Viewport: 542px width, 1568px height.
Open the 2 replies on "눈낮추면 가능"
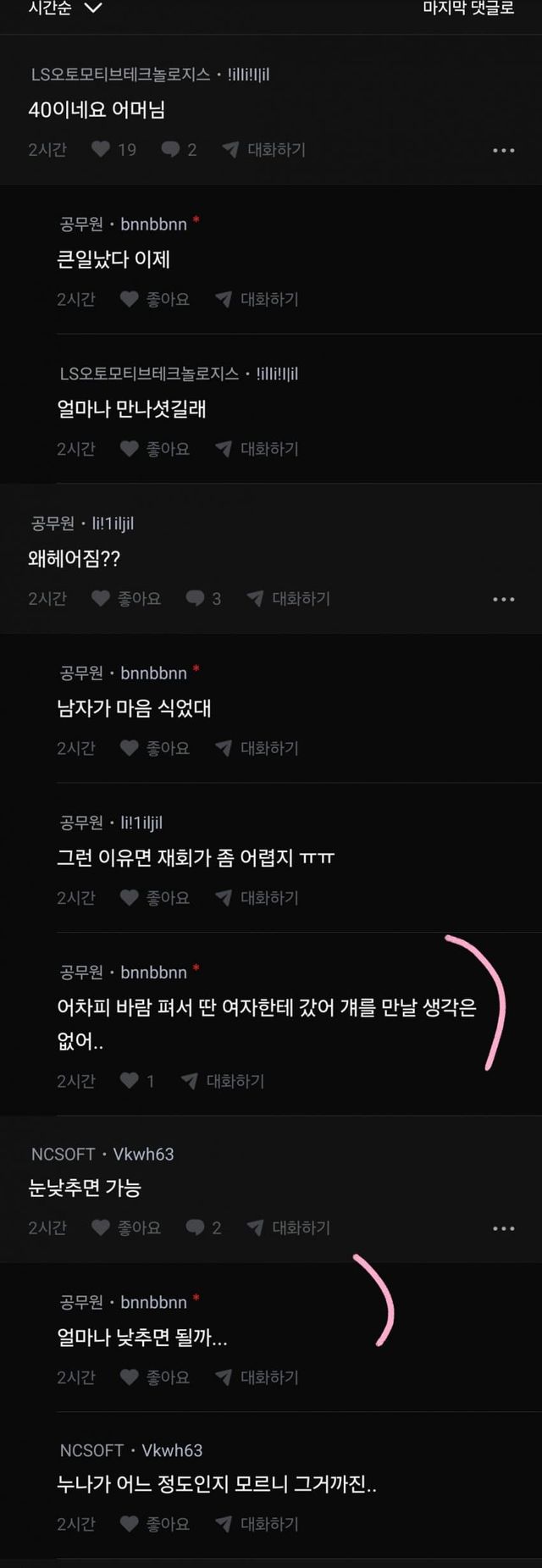[204, 1227]
